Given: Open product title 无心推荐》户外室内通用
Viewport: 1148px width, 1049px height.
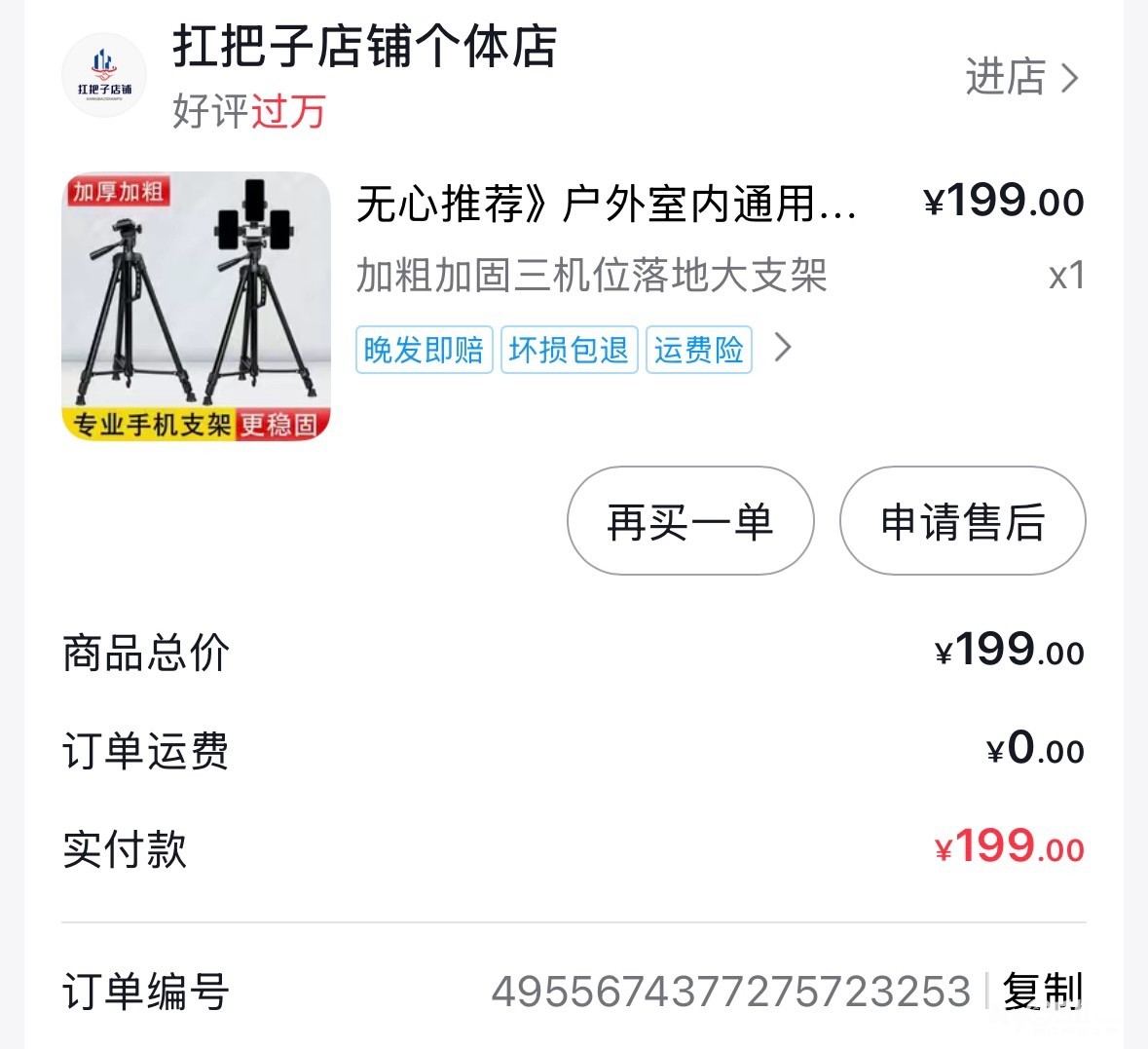Looking at the screenshot, I should pyautogui.click(x=606, y=205).
